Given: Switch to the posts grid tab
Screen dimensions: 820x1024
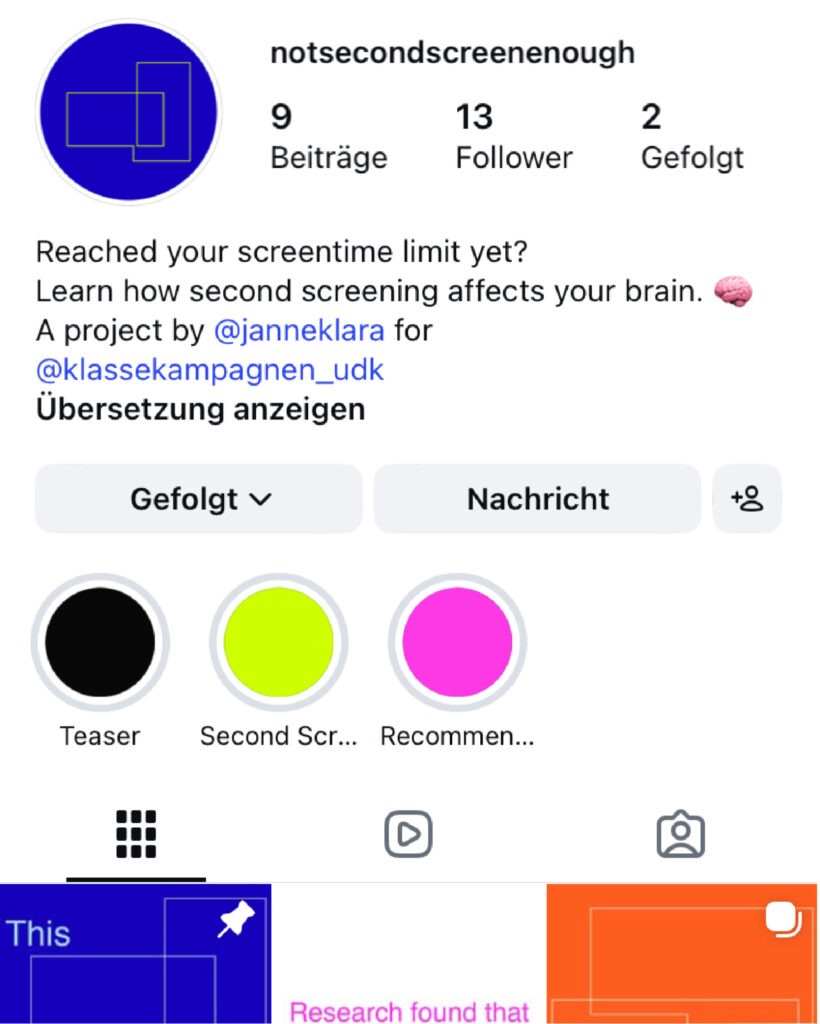Looking at the screenshot, I should click(137, 833).
